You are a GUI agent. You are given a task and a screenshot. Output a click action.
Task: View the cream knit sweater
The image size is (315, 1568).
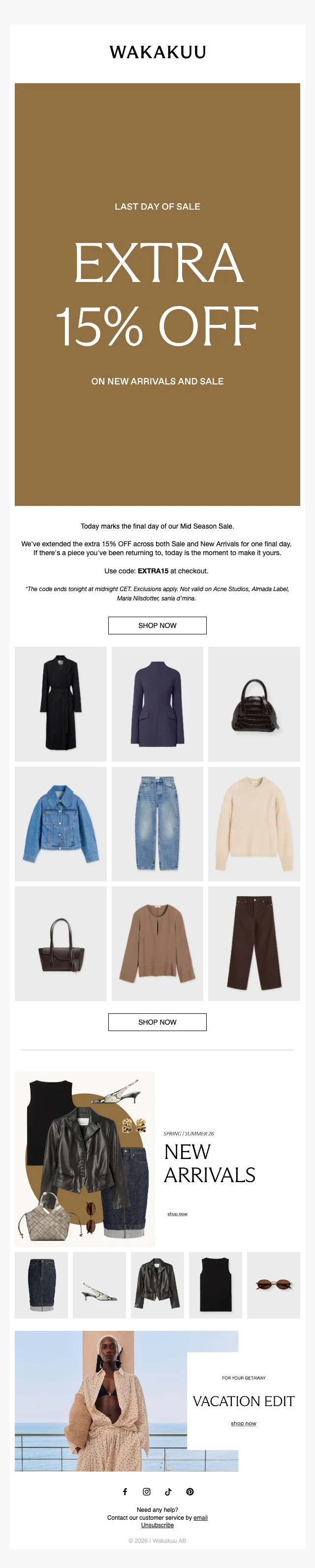pyautogui.click(x=254, y=823)
